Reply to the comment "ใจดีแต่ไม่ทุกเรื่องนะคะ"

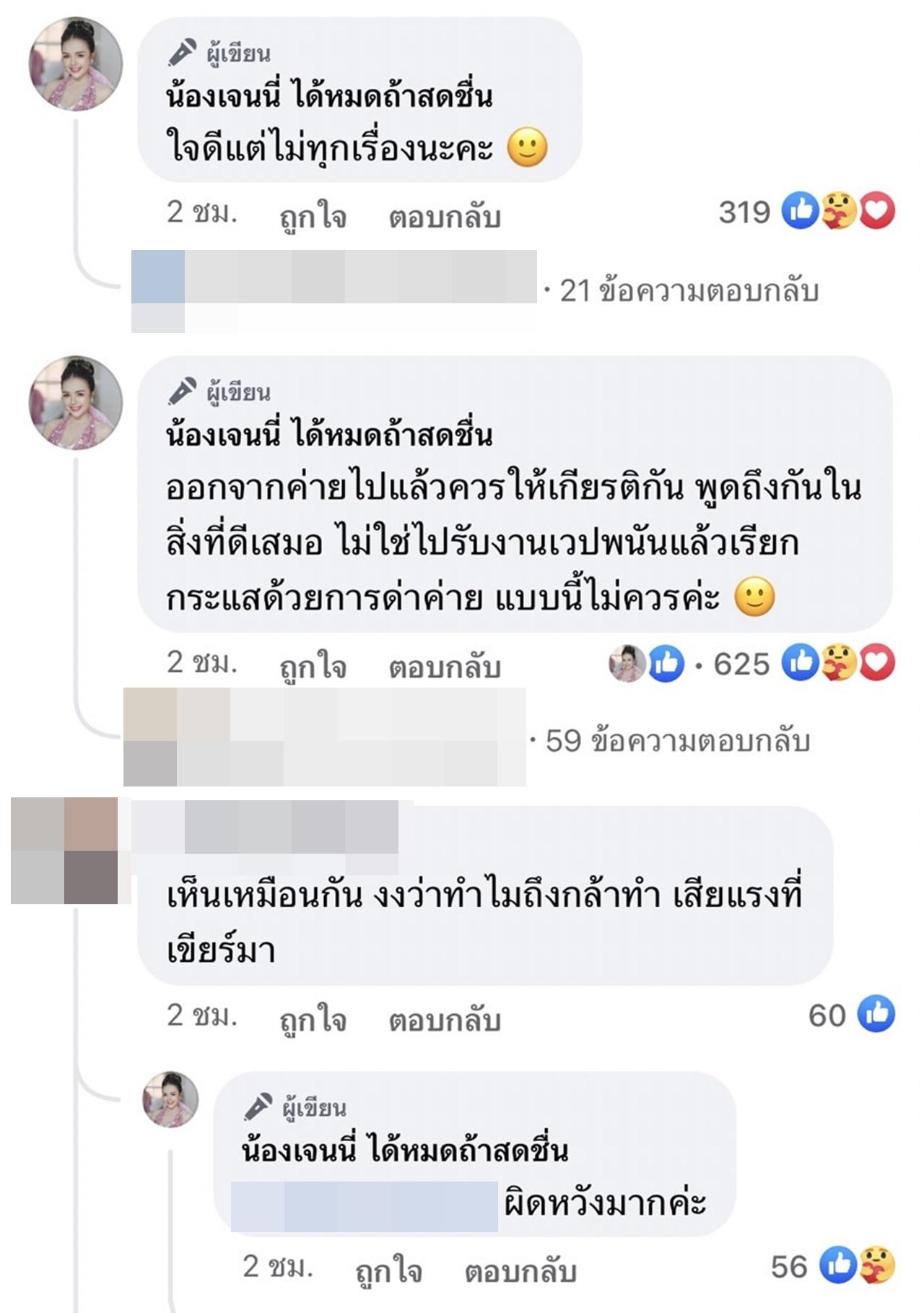click(x=444, y=216)
